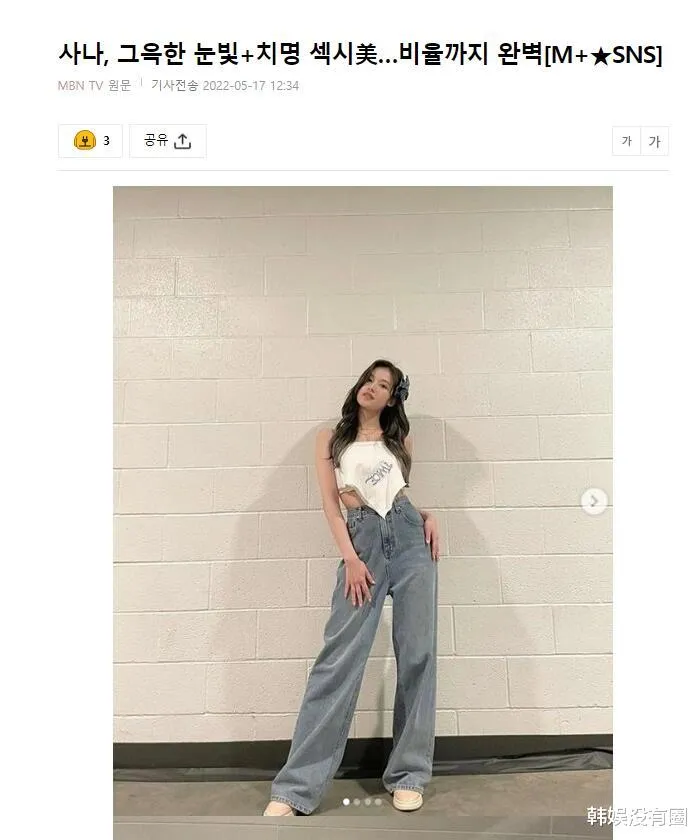Screen dimensions: 698x840
Task: Decrease text size with the small 가 button
Action: 626,142
